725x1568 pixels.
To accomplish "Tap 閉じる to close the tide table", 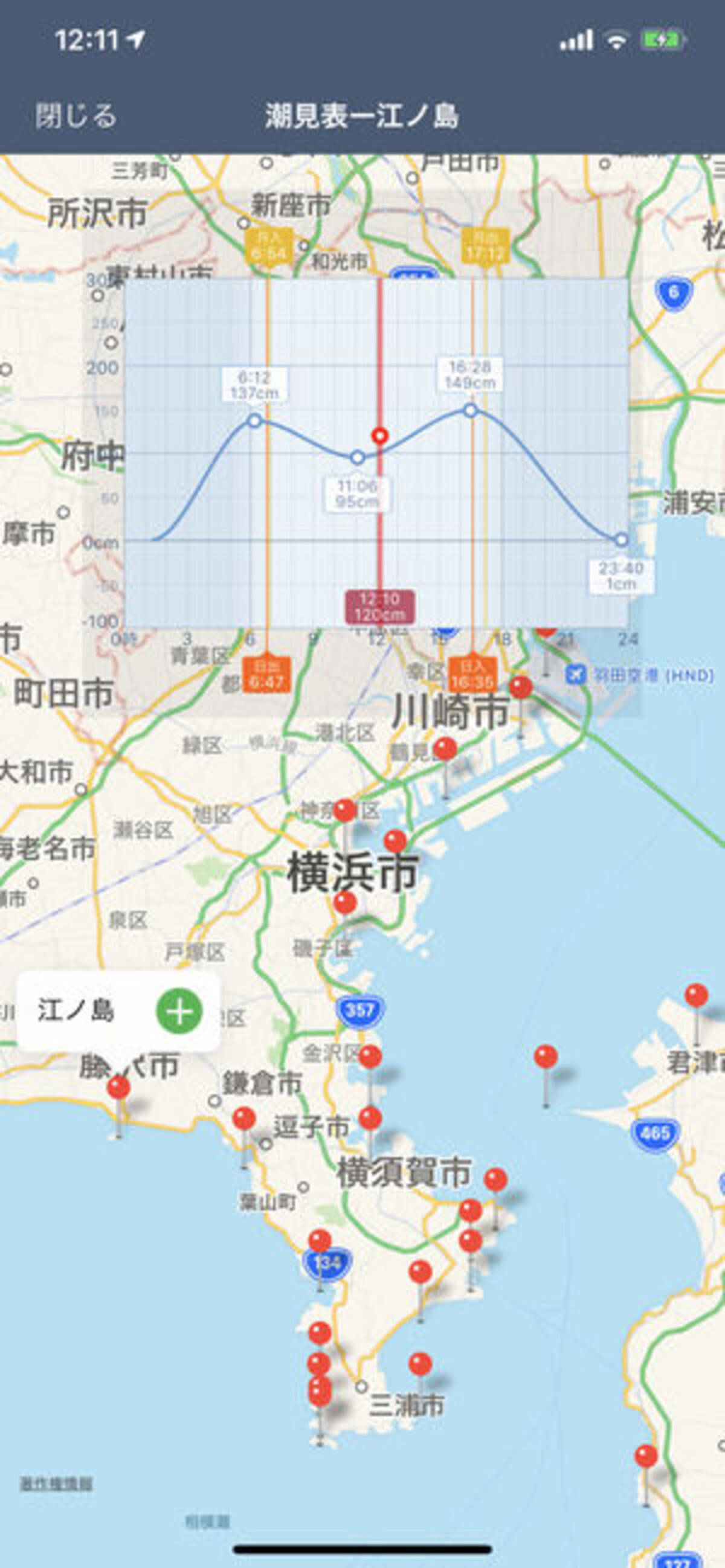I will (x=76, y=115).
